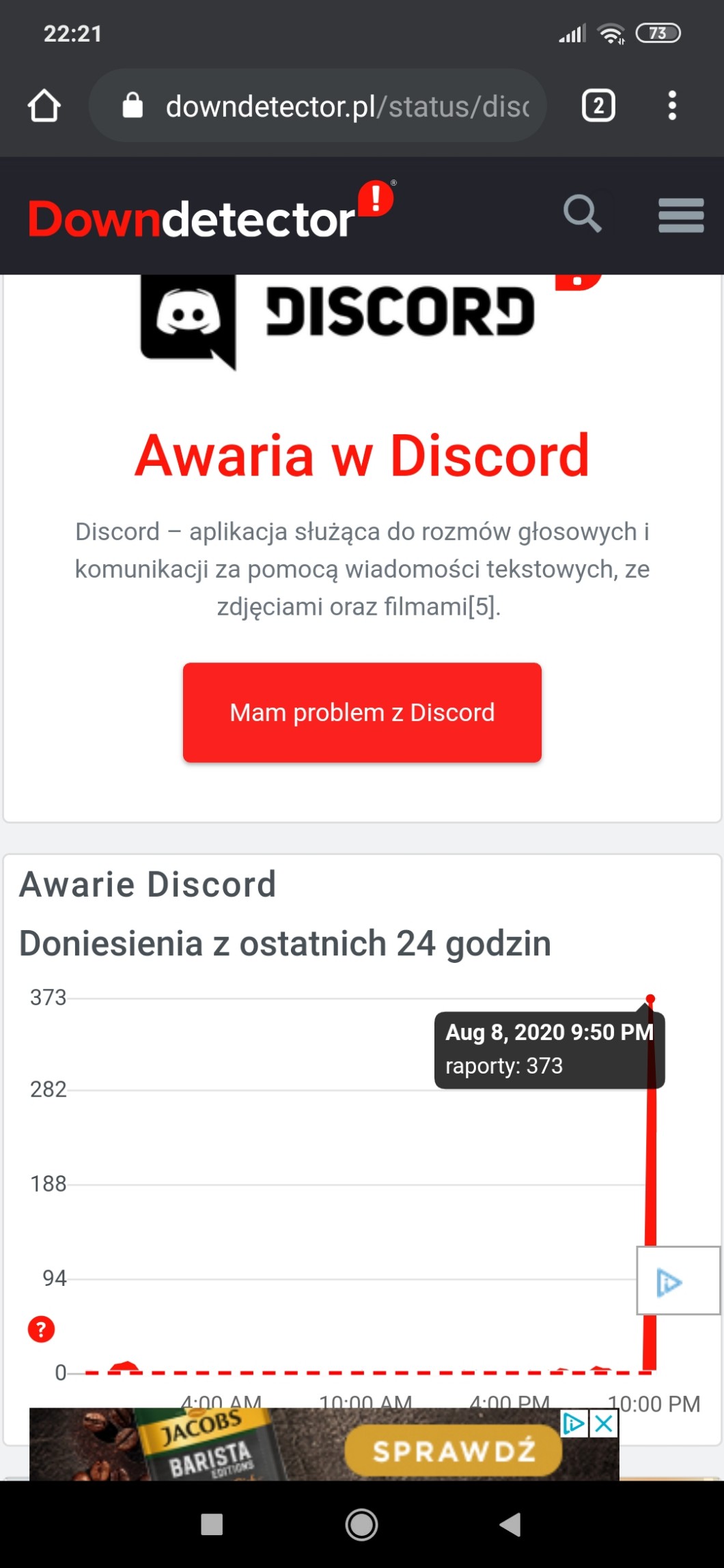The image size is (724, 1568).
Task: Open the tab switcher showing 2 tabs
Action: tap(598, 106)
